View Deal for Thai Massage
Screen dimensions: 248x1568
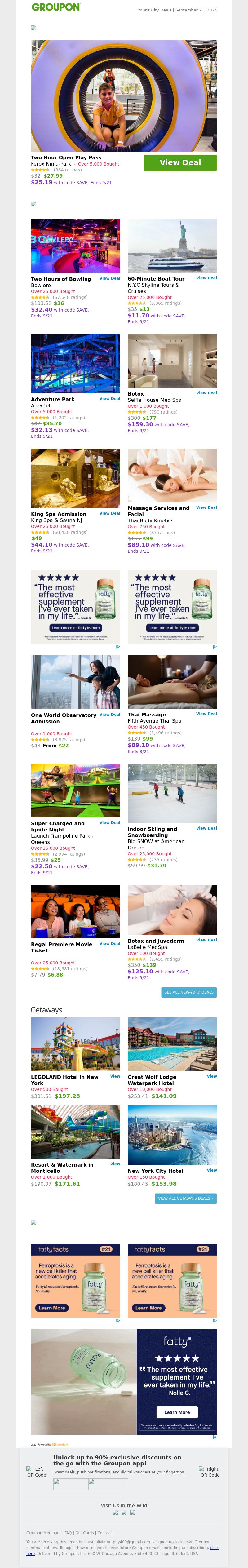[206, 713]
